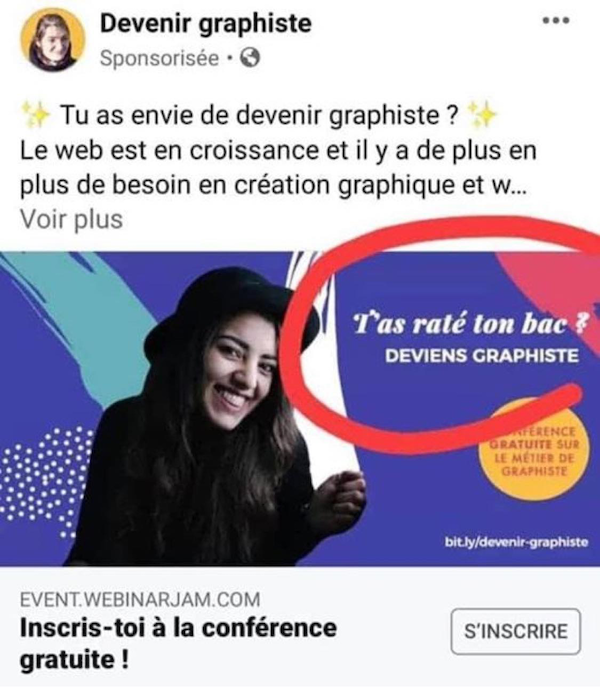Screen dimensions: 600x687
Task: Tap the S'INSCRIRE button
Action: click(516, 632)
